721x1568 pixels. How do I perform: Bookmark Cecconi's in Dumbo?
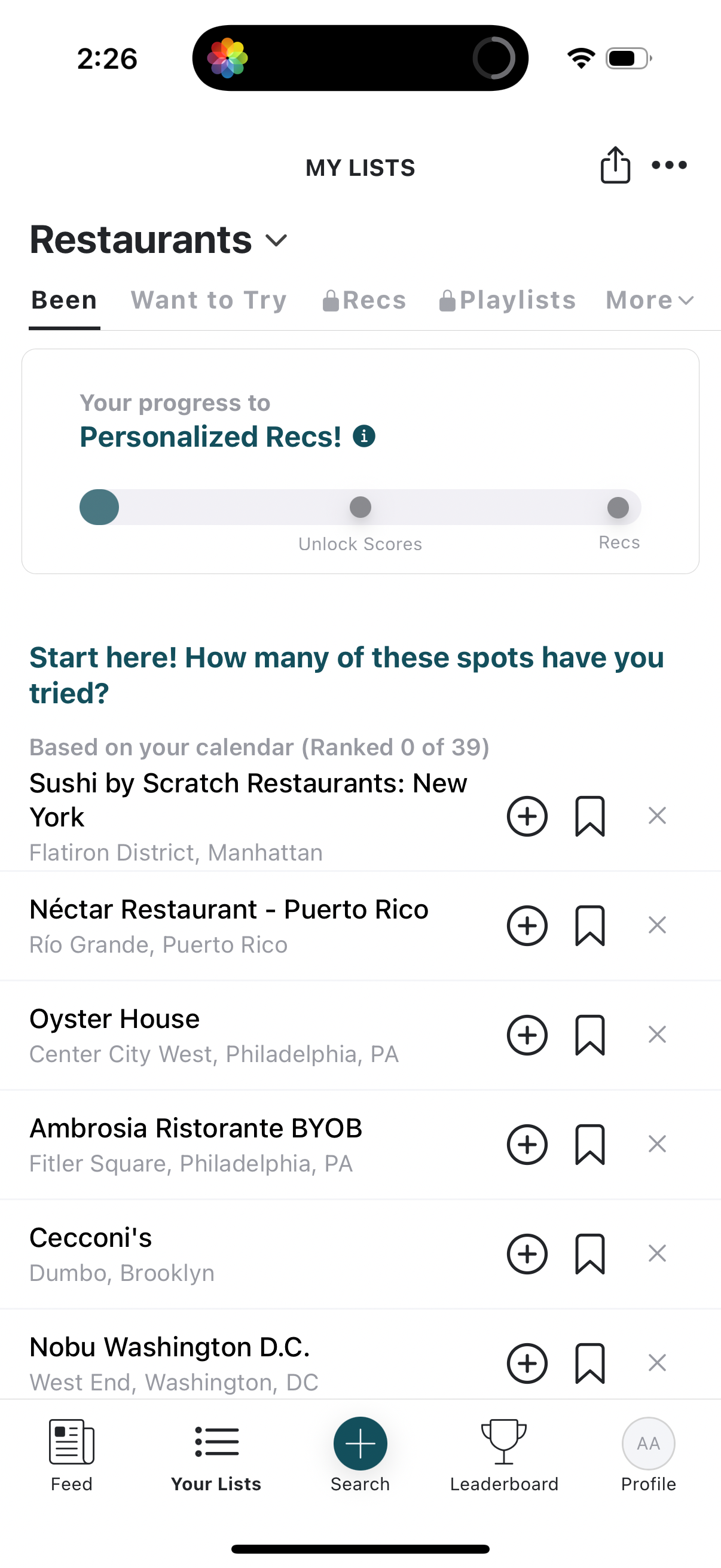pyautogui.click(x=589, y=1254)
